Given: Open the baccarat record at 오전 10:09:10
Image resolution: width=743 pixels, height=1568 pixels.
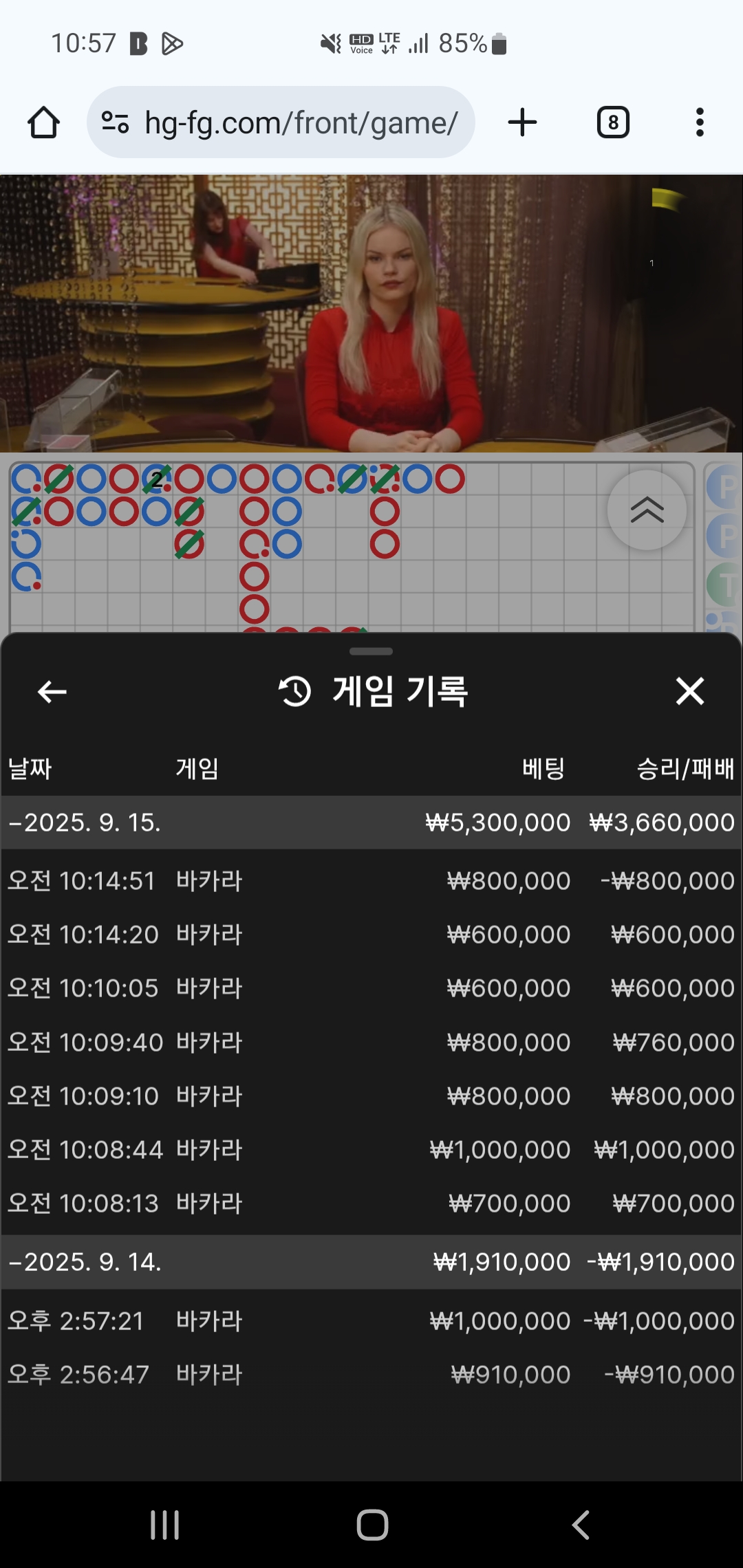Looking at the screenshot, I should click(x=371, y=1096).
